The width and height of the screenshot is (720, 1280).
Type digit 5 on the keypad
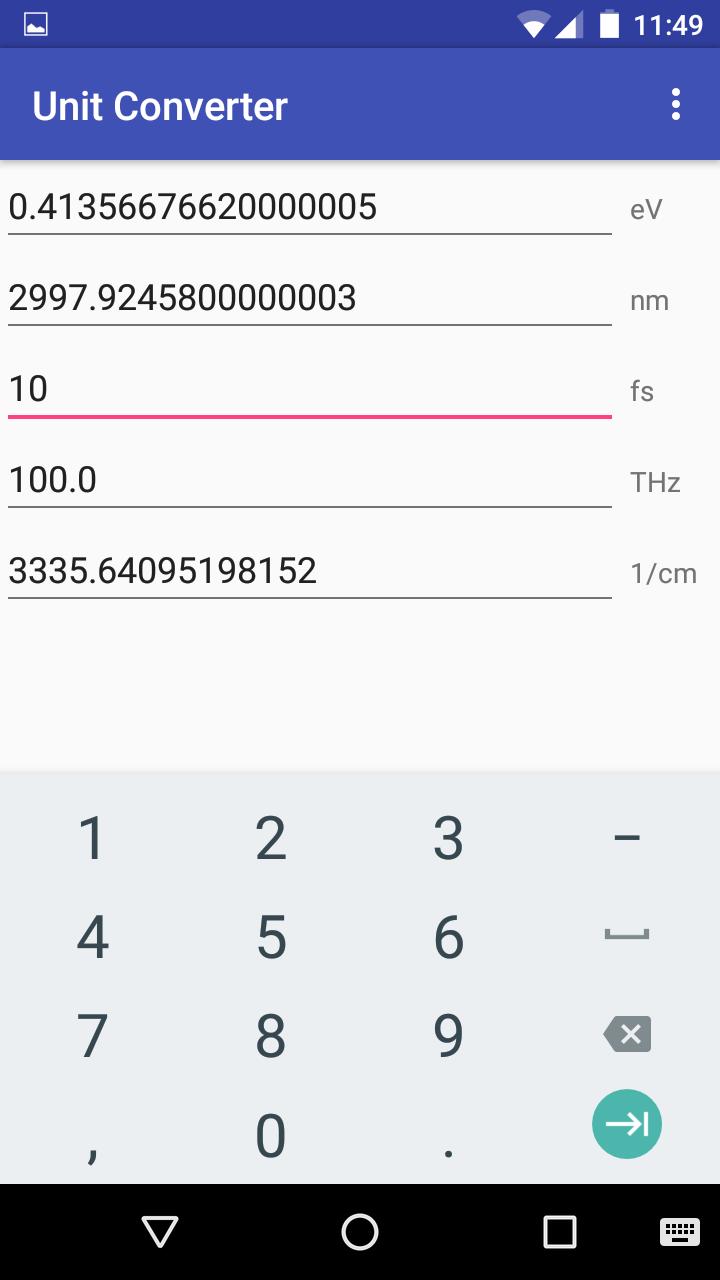271,938
